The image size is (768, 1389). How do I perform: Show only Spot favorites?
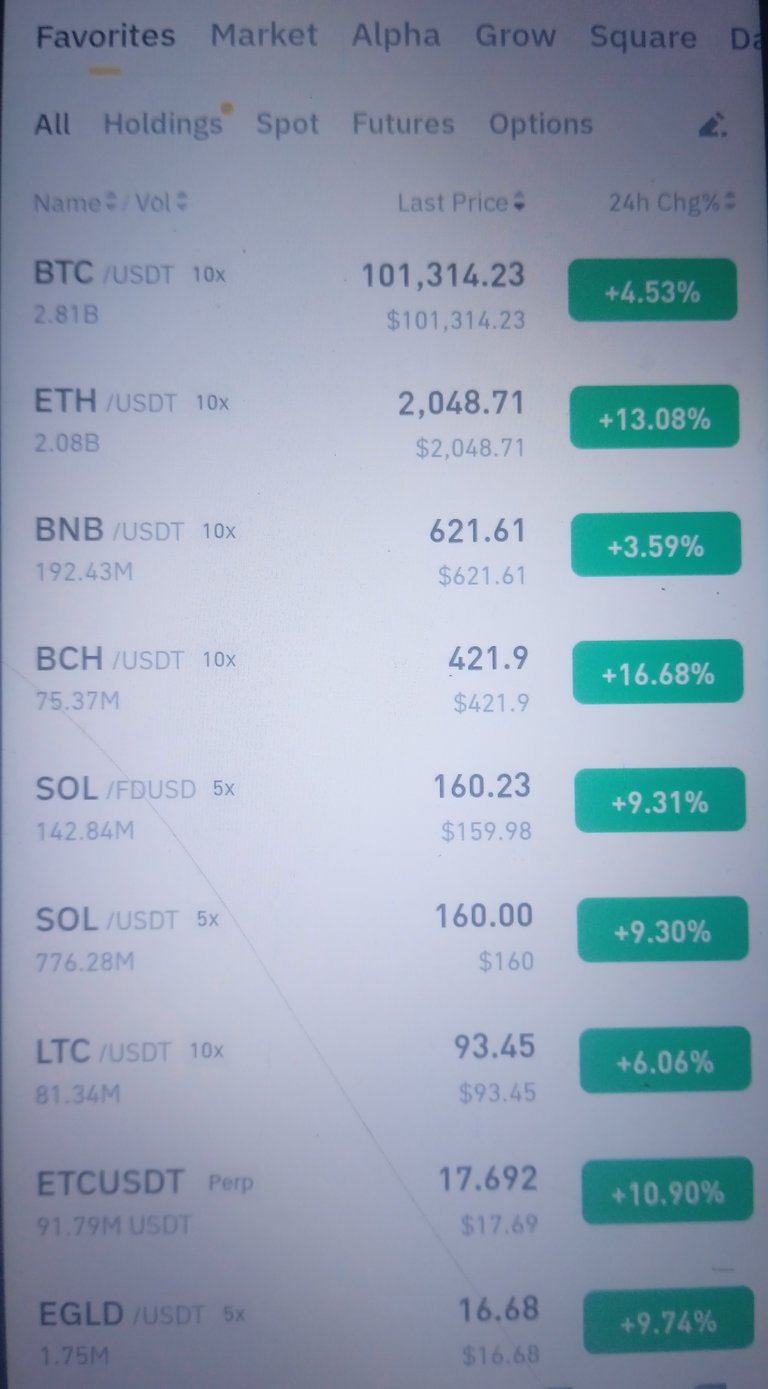pos(287,124)
